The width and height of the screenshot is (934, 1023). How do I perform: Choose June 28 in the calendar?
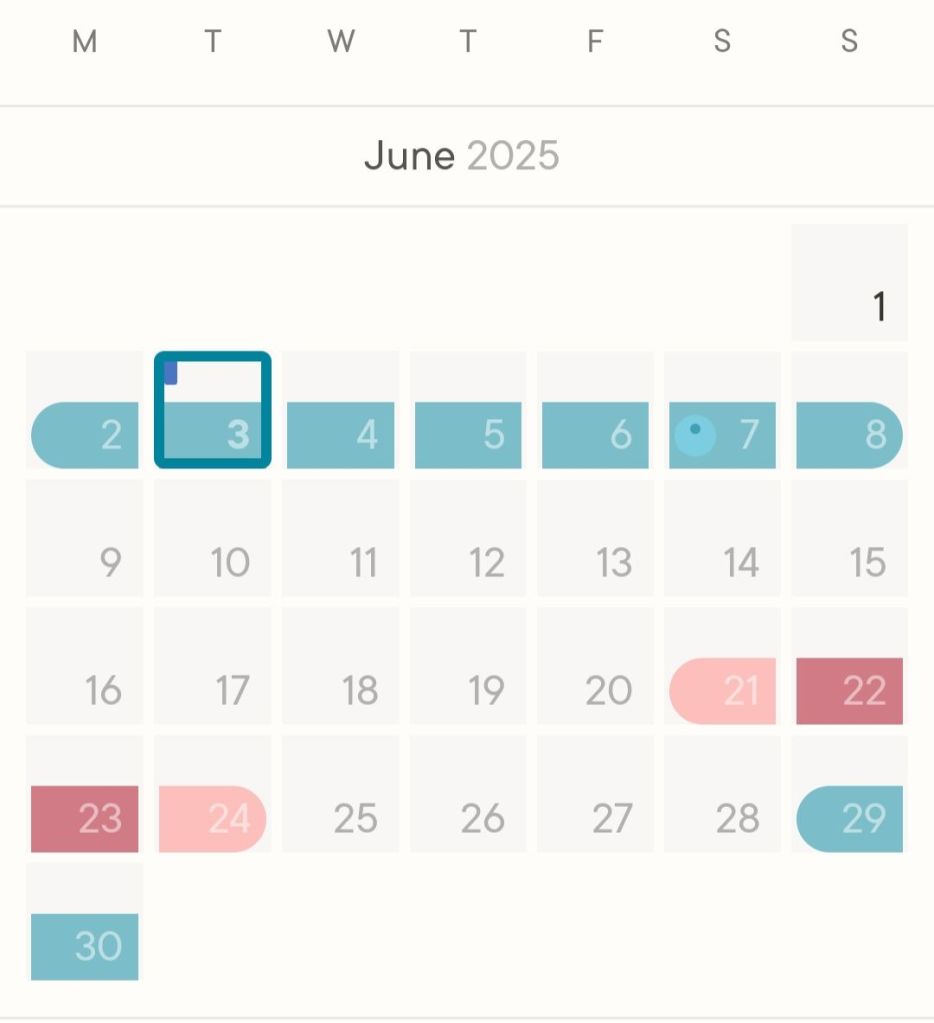click(722, 795)
